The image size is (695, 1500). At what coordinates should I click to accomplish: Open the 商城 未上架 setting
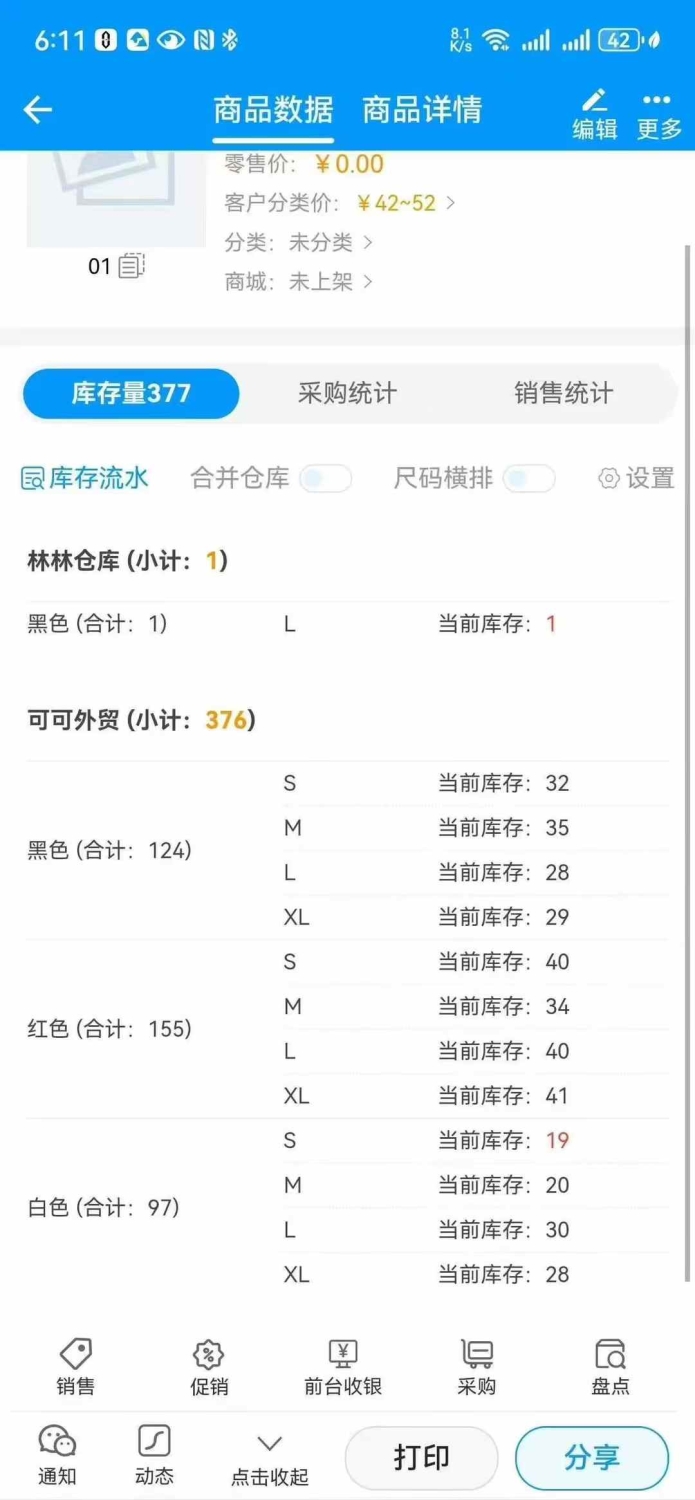pyautogui.click(x=299, y=282)
